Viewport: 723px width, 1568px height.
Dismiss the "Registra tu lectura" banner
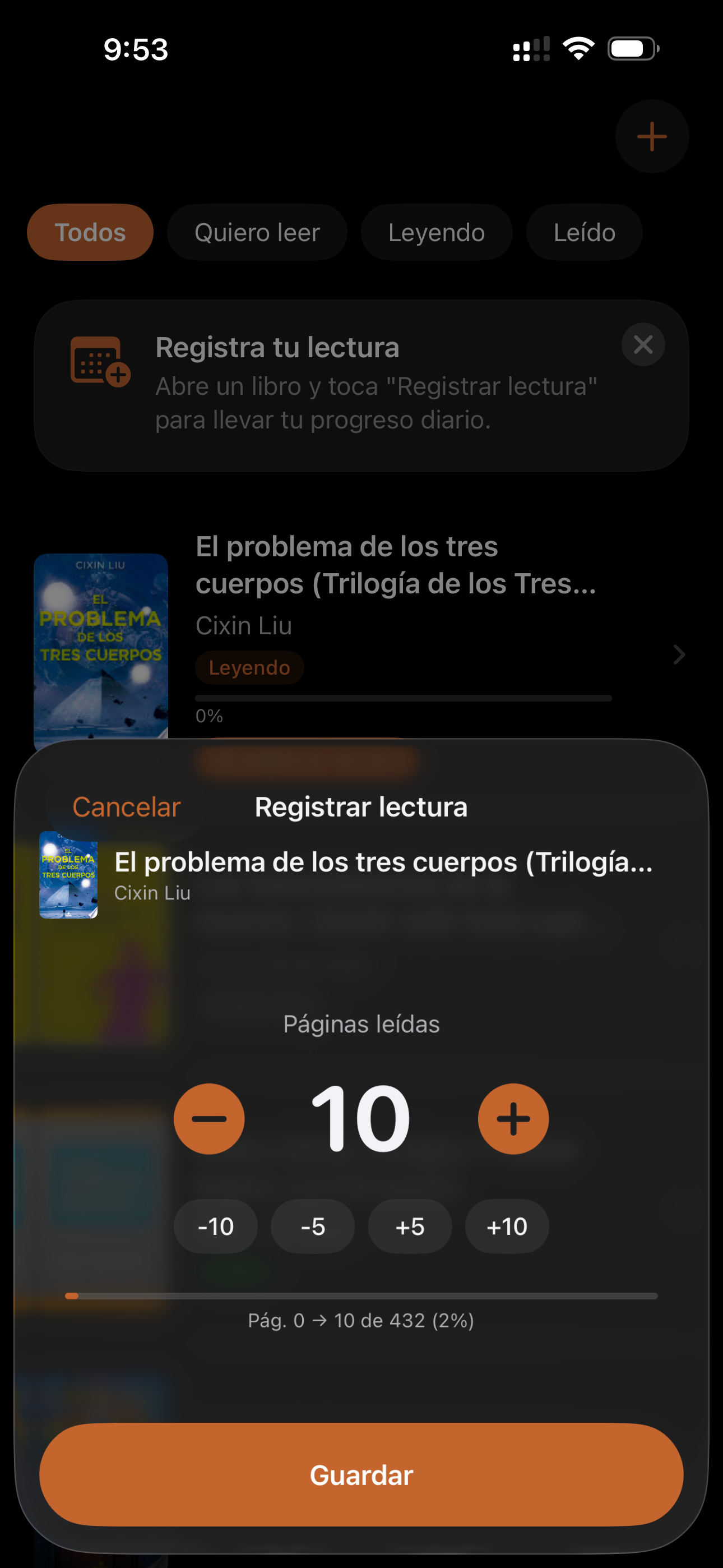click(643, 344)
